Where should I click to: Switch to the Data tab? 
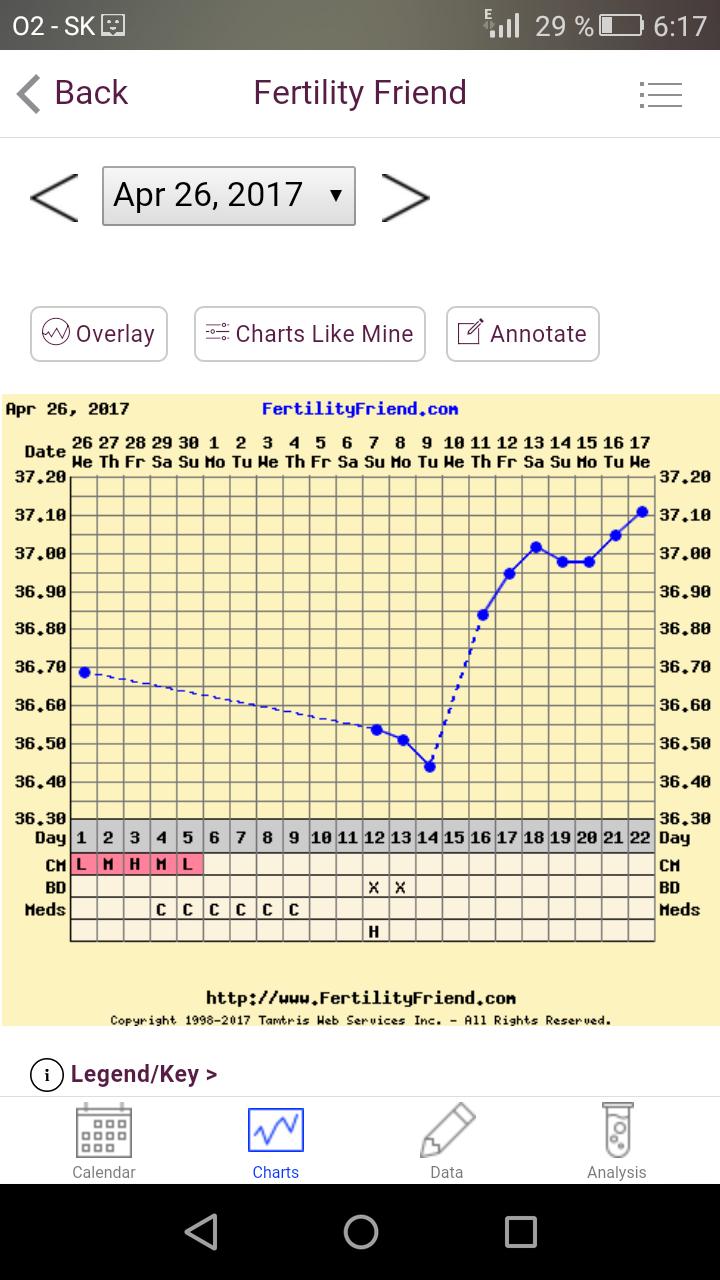click(x=446, y=1141)
